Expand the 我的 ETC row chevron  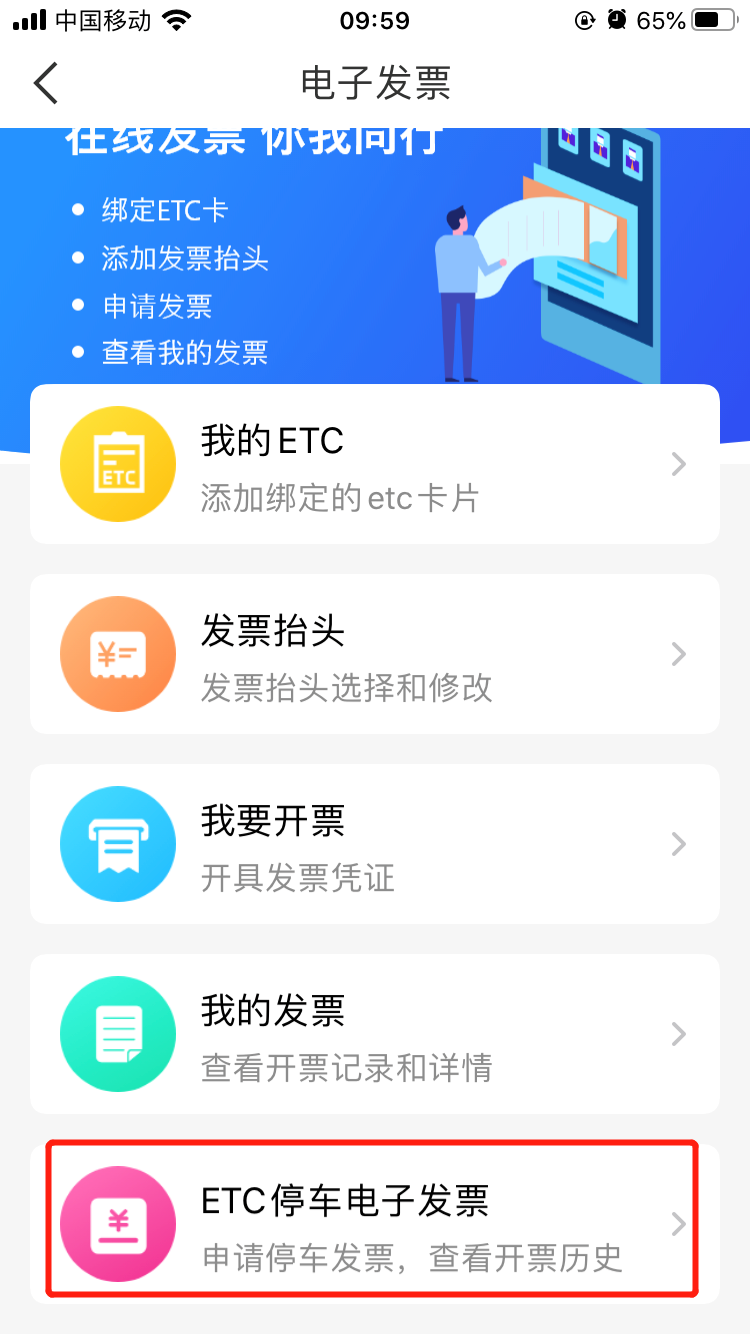678,463
